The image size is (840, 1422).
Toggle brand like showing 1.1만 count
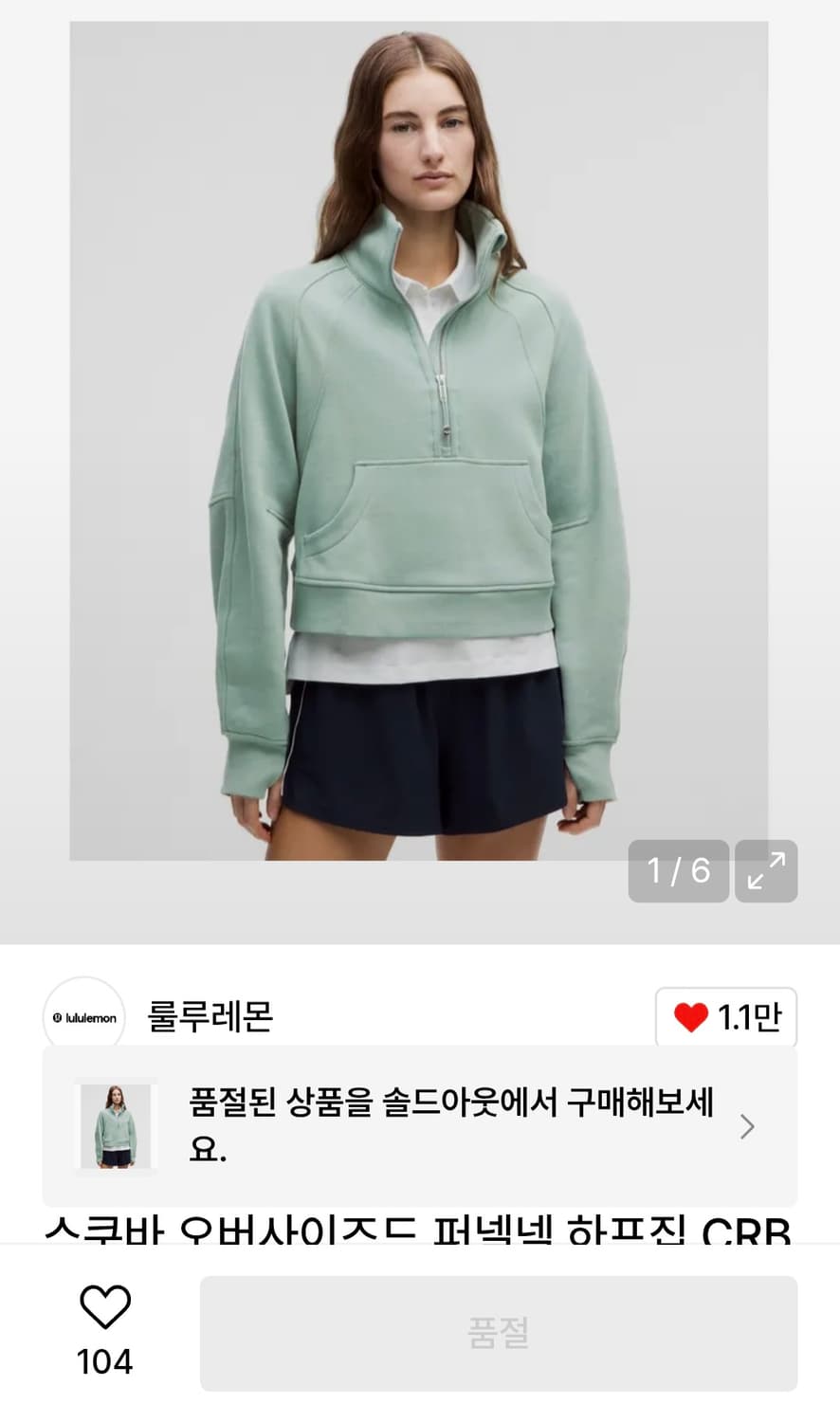tap(726, 1016)
